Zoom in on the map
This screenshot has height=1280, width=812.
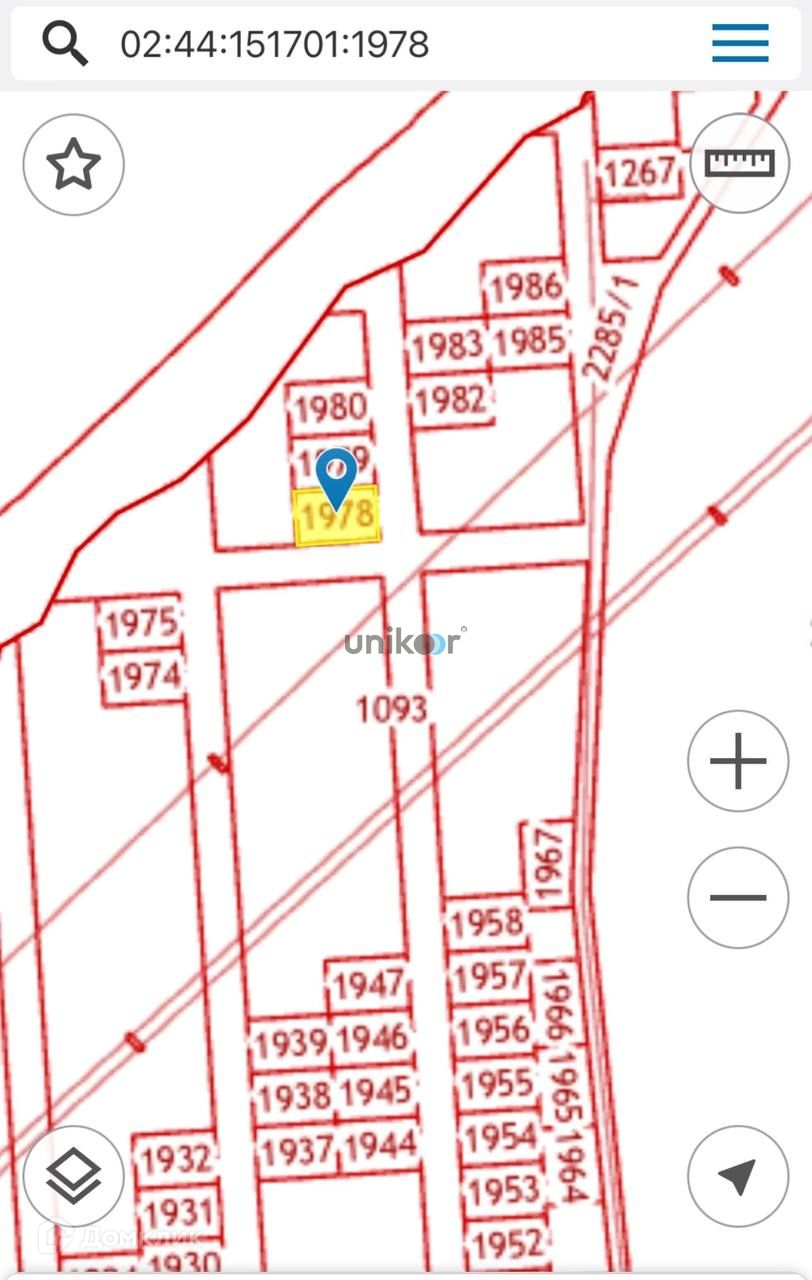pyautogui.click(x=738, y=761)
